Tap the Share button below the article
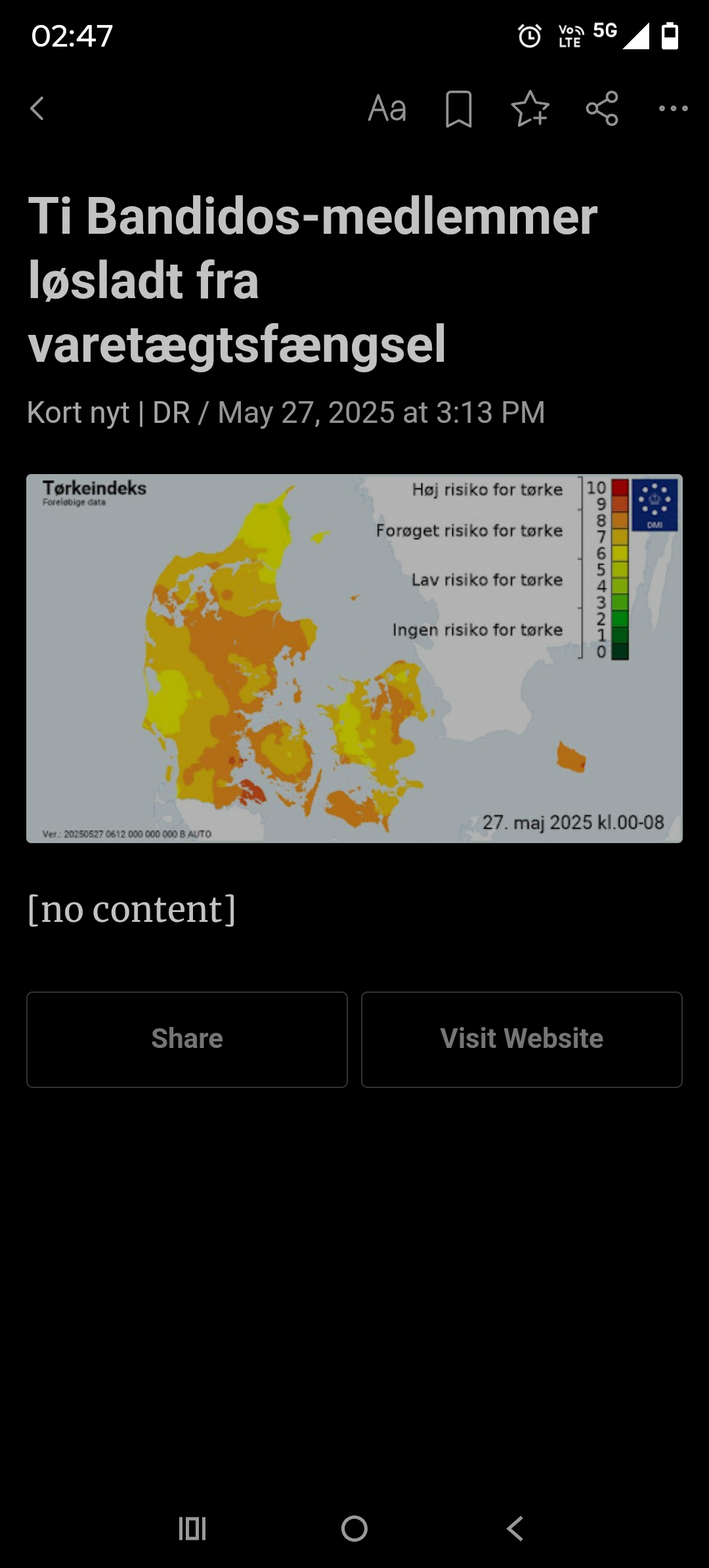Viewport: 709px width, 1568px height. tap(187, 1039)
